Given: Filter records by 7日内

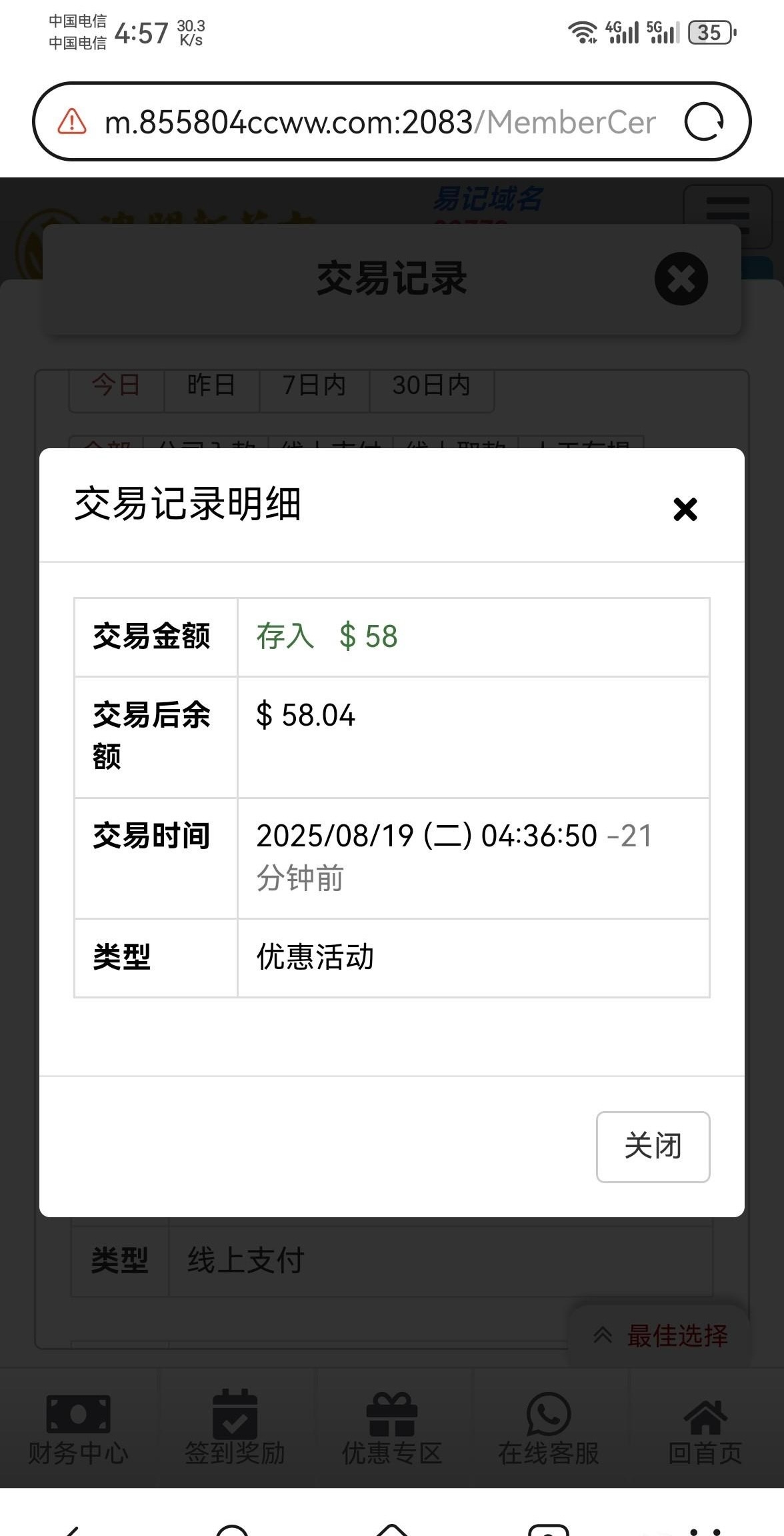Looking at the screenshot, I should 313,386.
